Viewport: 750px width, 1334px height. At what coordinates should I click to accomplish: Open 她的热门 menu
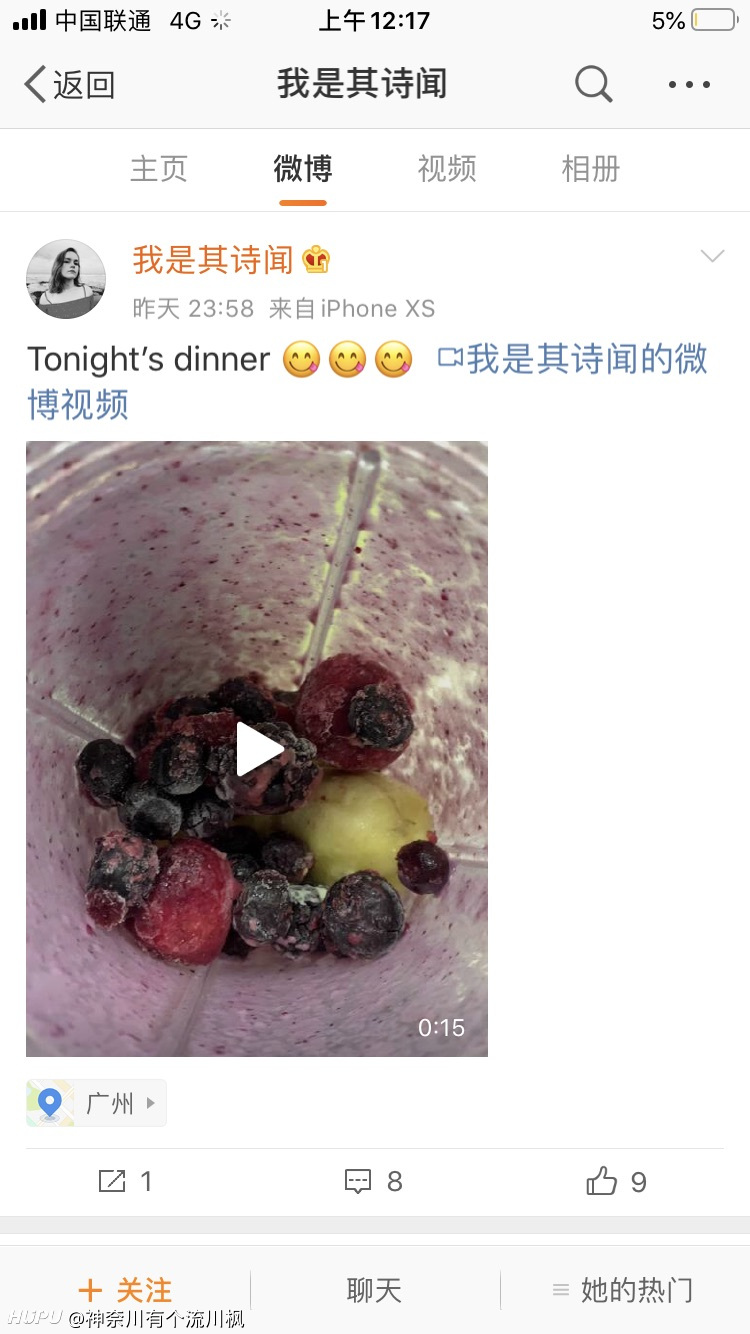[x=623, y=1290]
